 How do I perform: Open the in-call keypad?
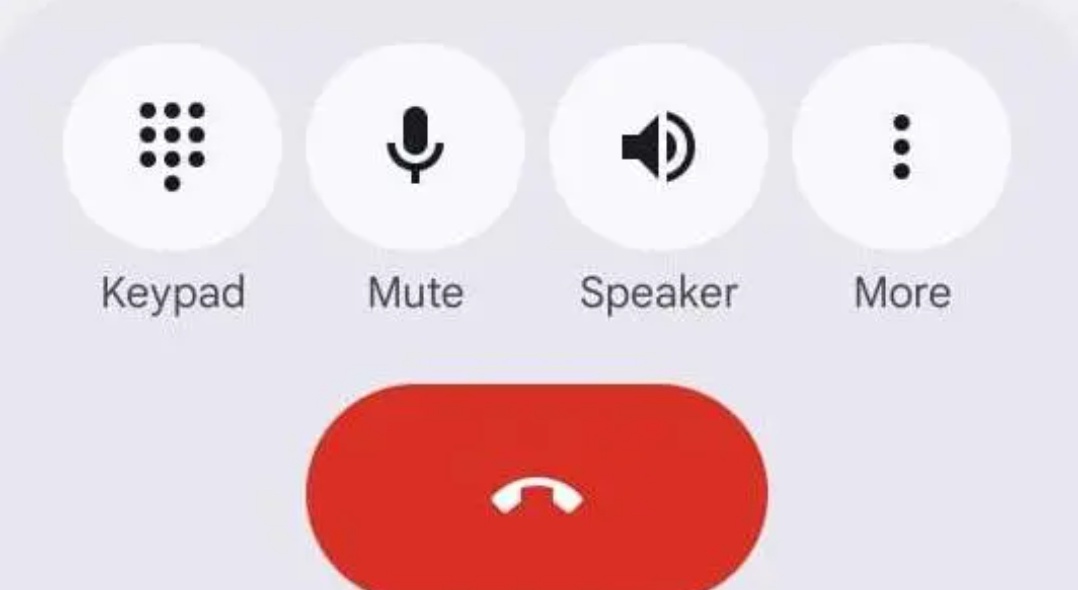(x=172, y=146)
